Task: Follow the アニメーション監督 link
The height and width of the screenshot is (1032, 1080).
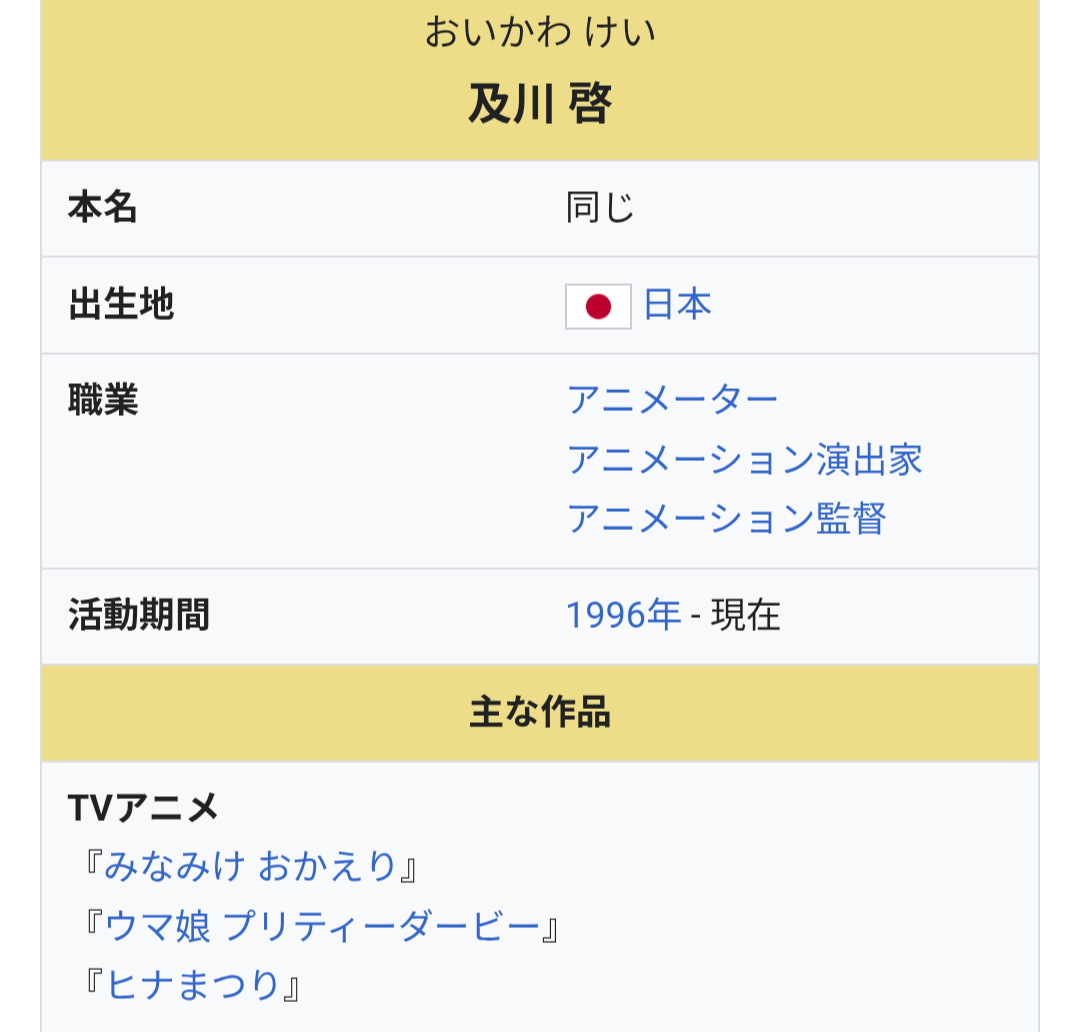Action: (x=726, y=519)
